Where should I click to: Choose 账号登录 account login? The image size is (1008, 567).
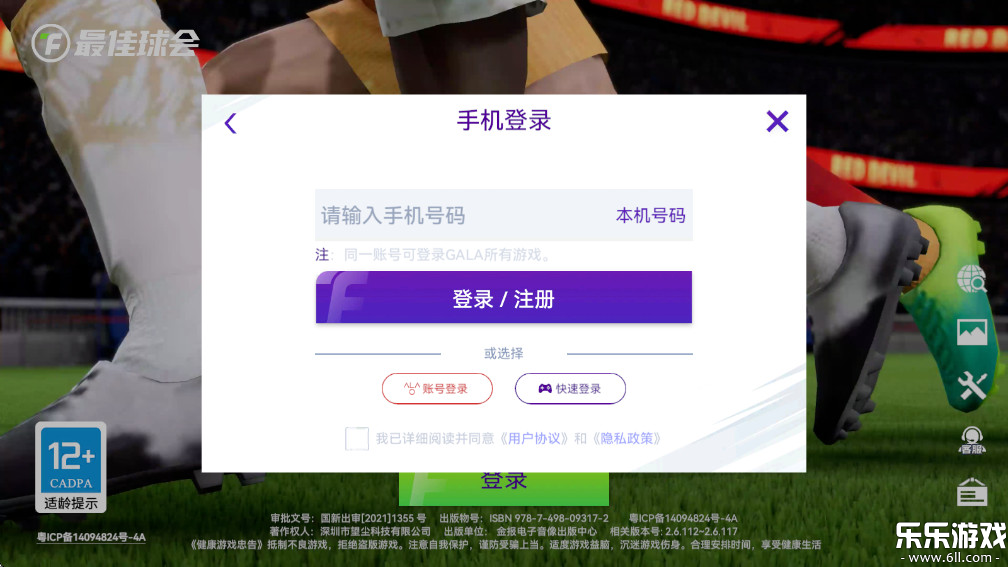coord(437,388)
